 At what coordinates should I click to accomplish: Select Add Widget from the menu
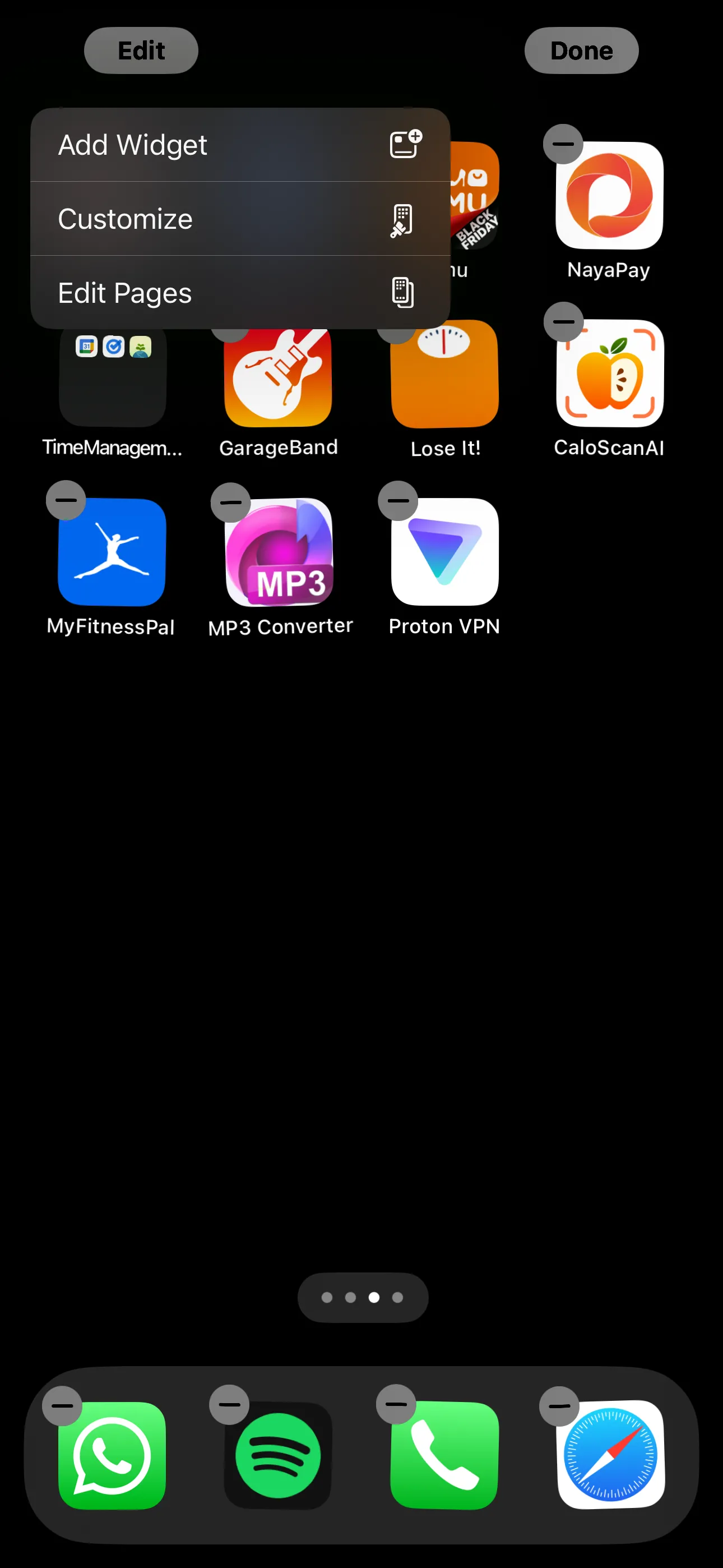tap(240, 145)
